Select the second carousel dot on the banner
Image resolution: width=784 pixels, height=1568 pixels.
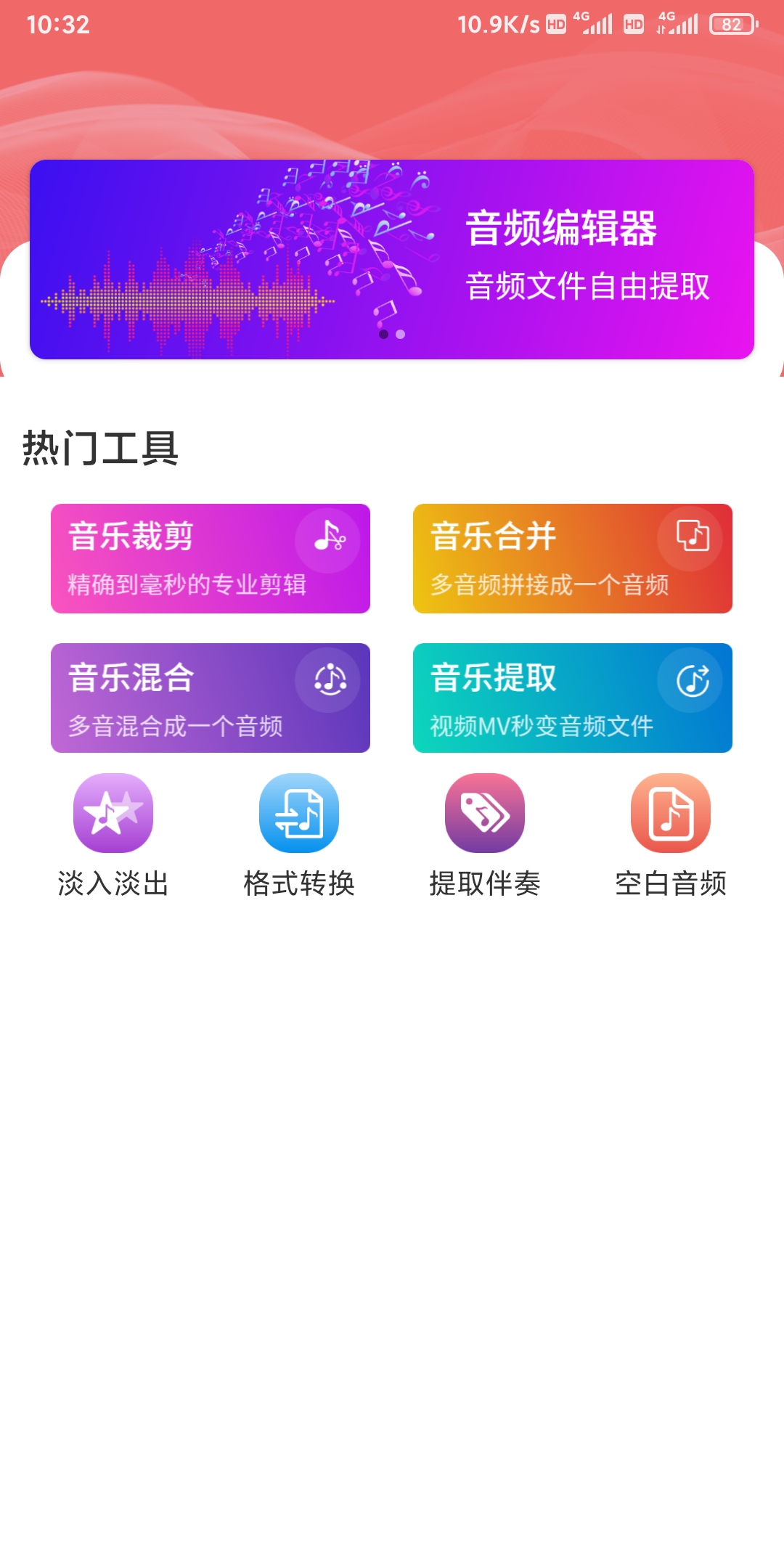pos(399,335)
